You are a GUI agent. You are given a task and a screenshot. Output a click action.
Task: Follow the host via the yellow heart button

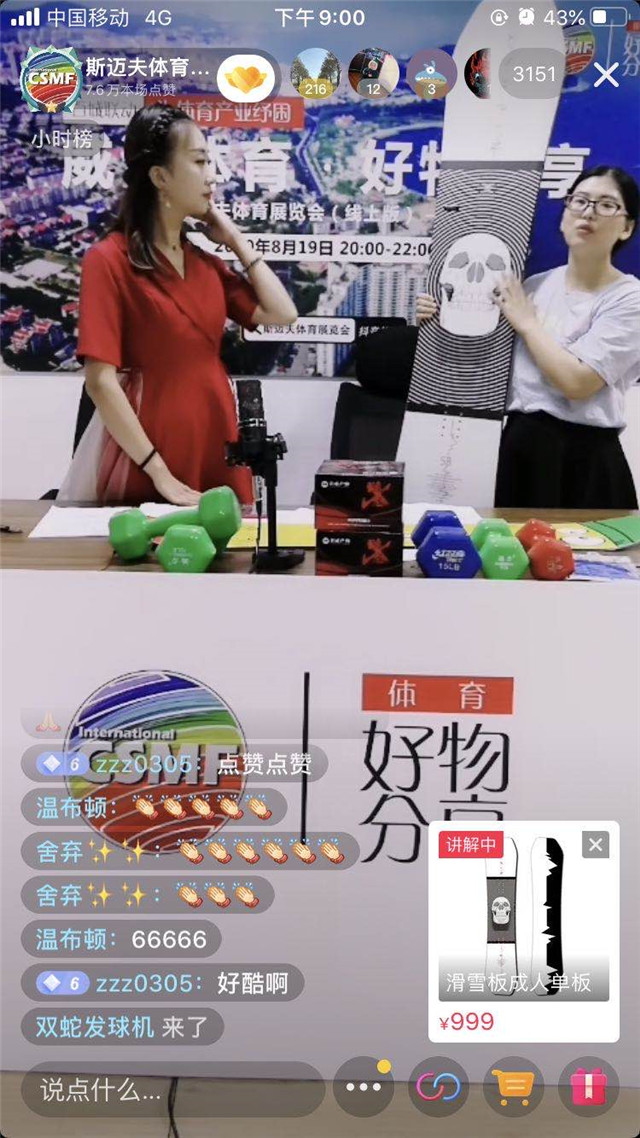(246, 74)
